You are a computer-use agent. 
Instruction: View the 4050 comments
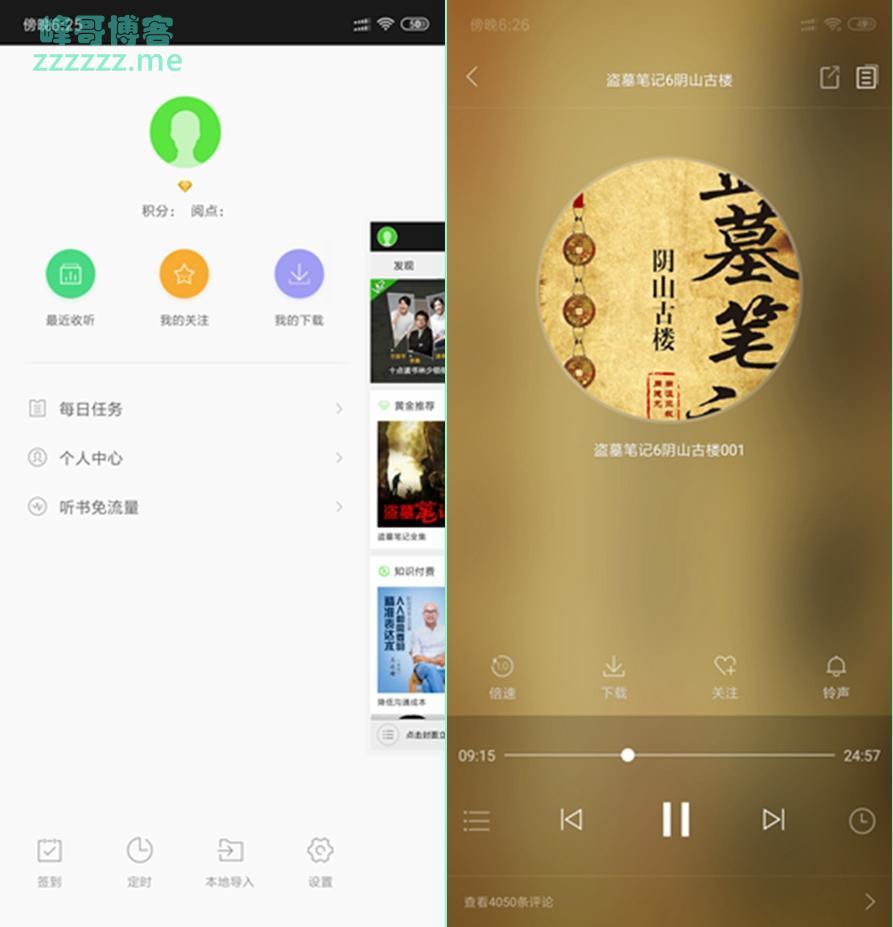[668, 902]
